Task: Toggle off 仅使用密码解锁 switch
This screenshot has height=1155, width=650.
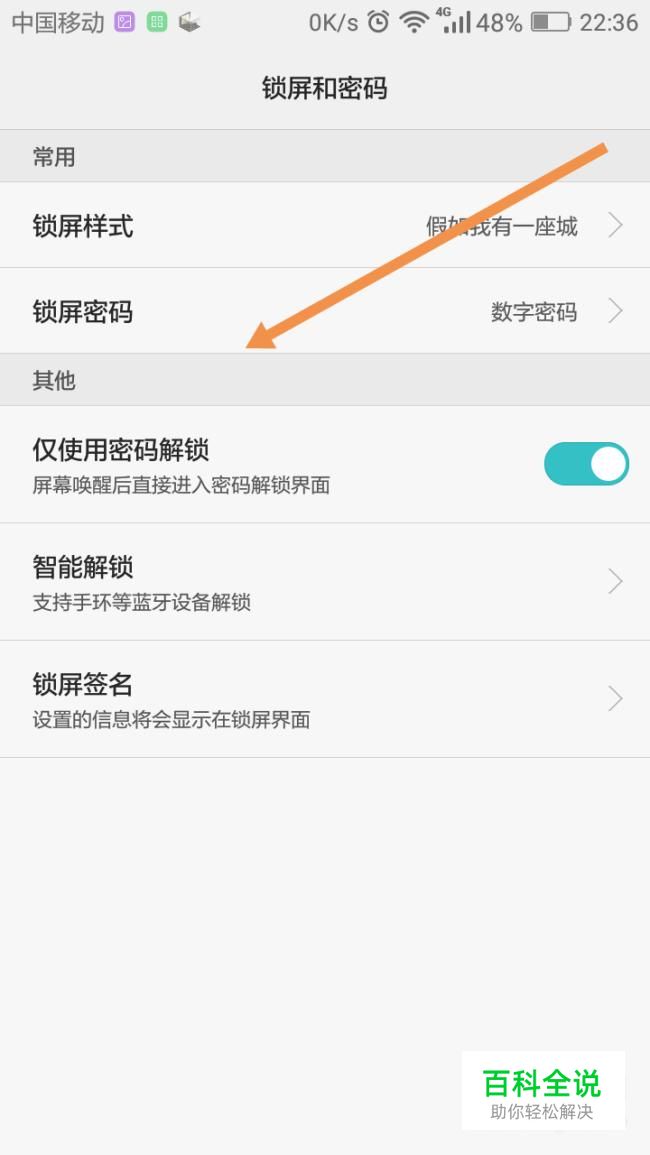Action: [586, 464]
